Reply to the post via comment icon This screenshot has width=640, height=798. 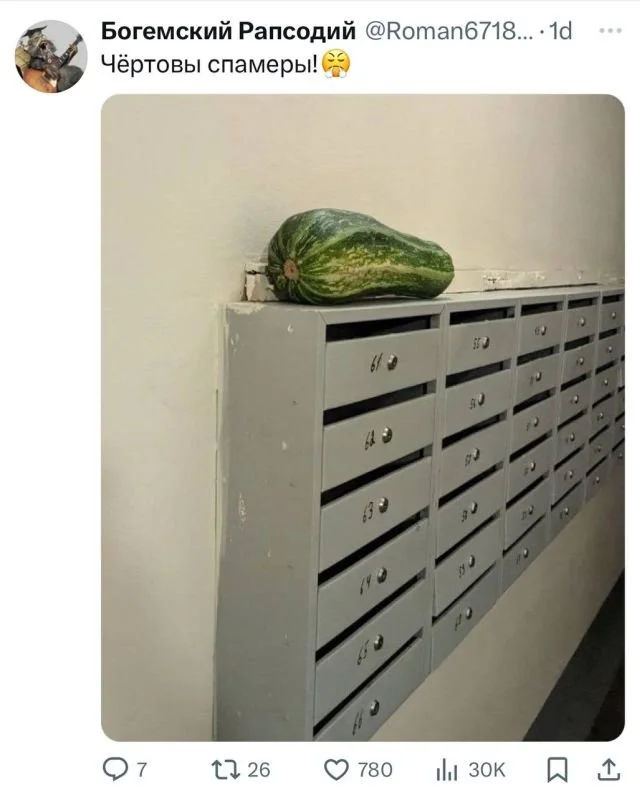[115, 769]
